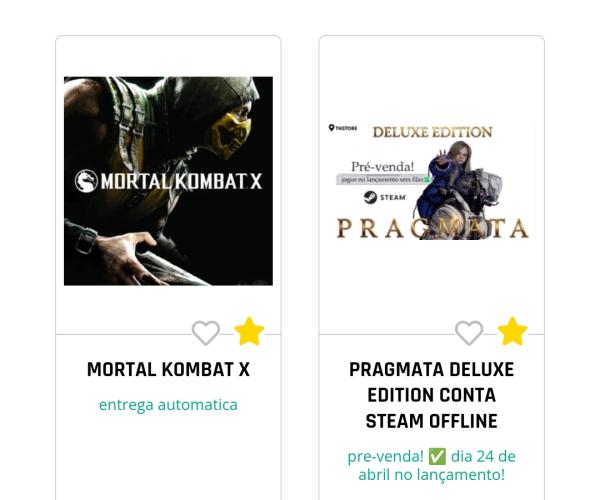Add Pragmata Deluxe Edition to wishlist heart
This screenshot has height=500, width=600.
469,332
